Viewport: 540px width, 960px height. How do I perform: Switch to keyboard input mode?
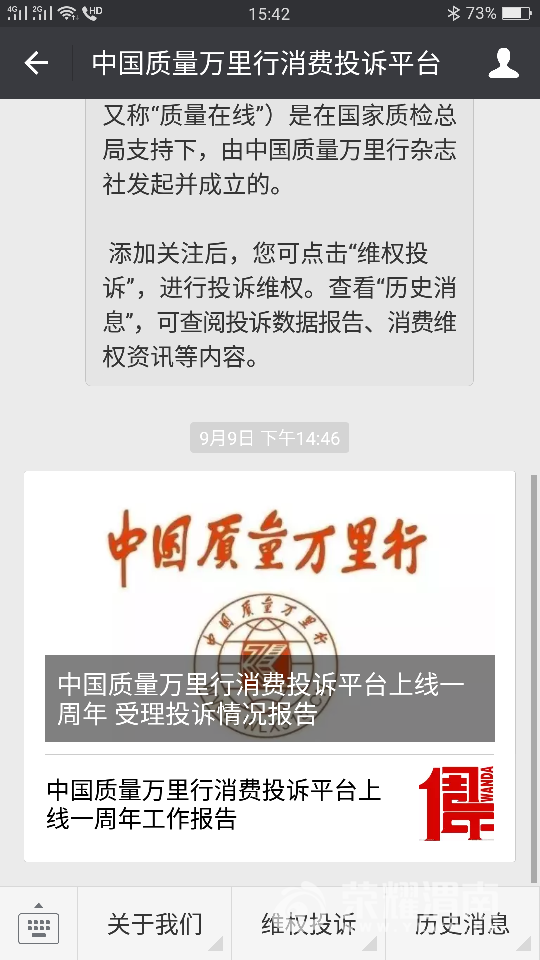[x=39, y=924]
